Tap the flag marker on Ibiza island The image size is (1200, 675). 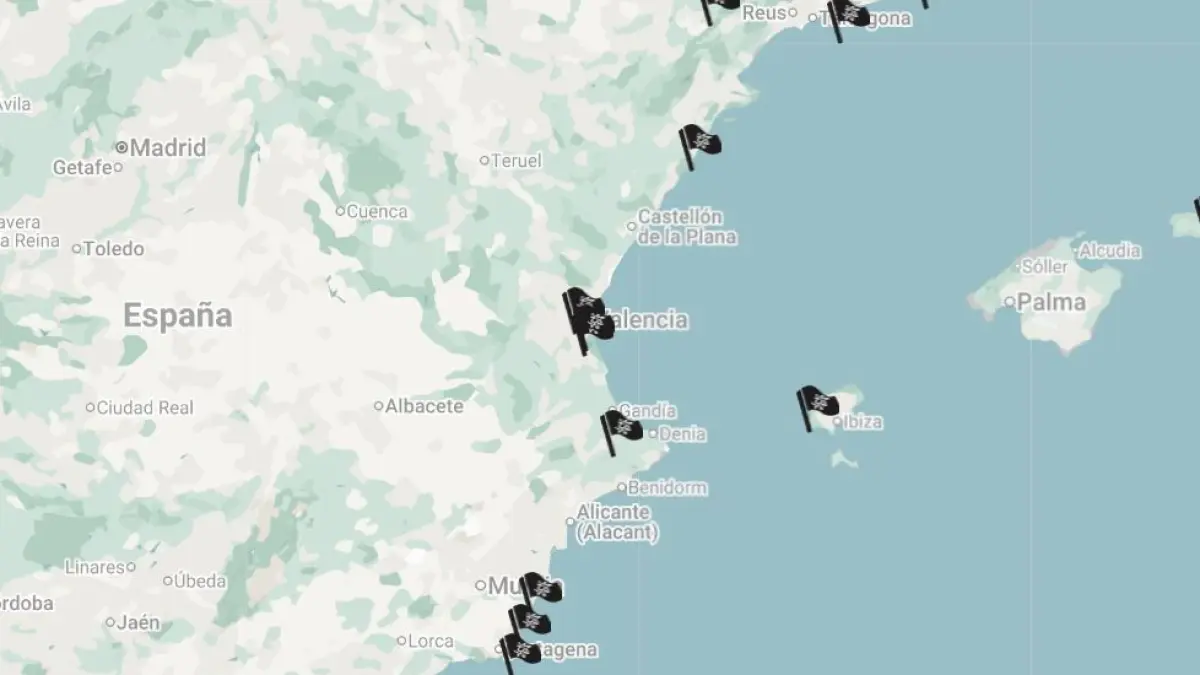(818, 403)
